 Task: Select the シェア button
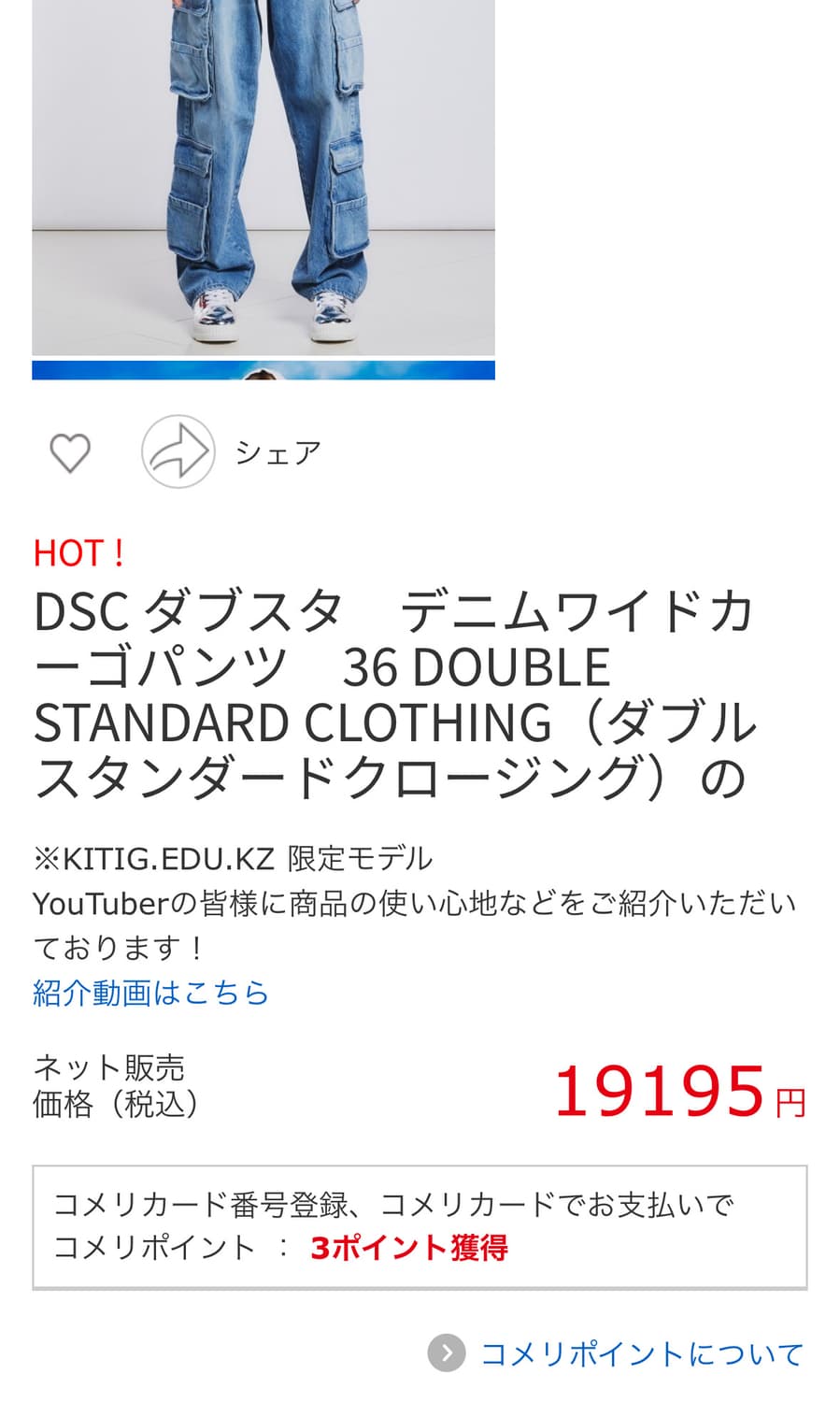[277, 451]
